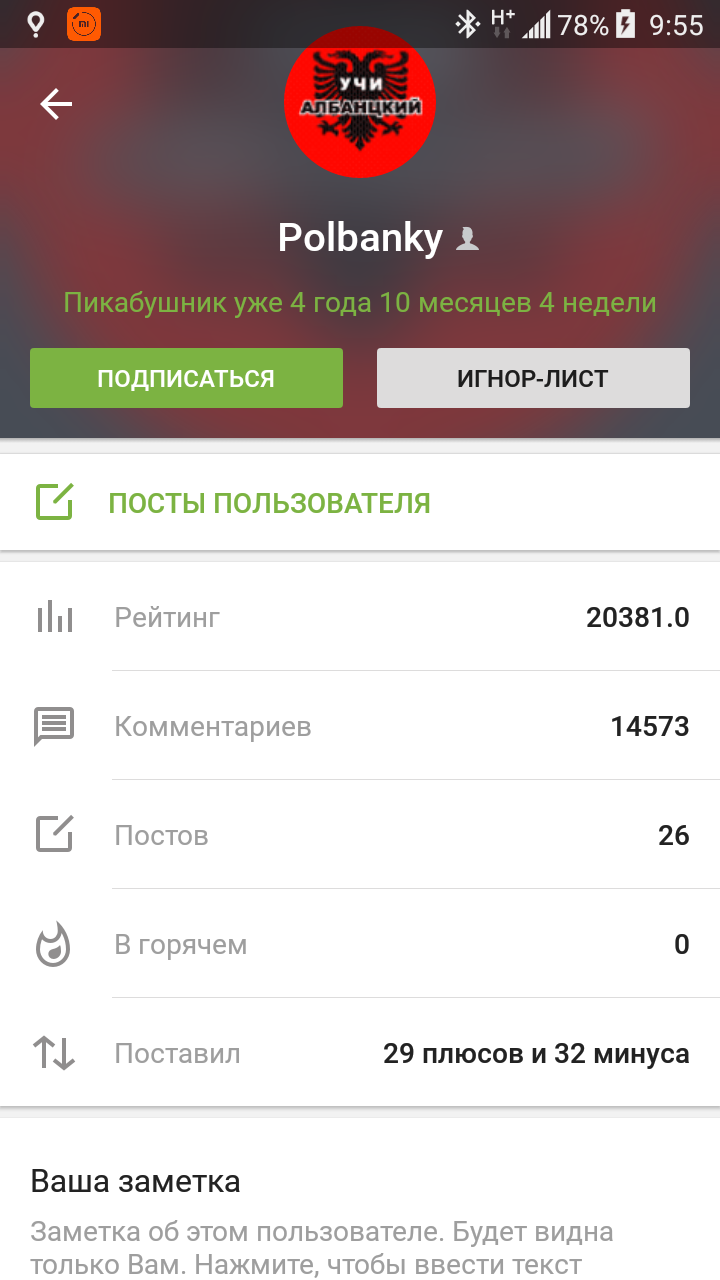Go back using the arrow icon

pos(56,104)
